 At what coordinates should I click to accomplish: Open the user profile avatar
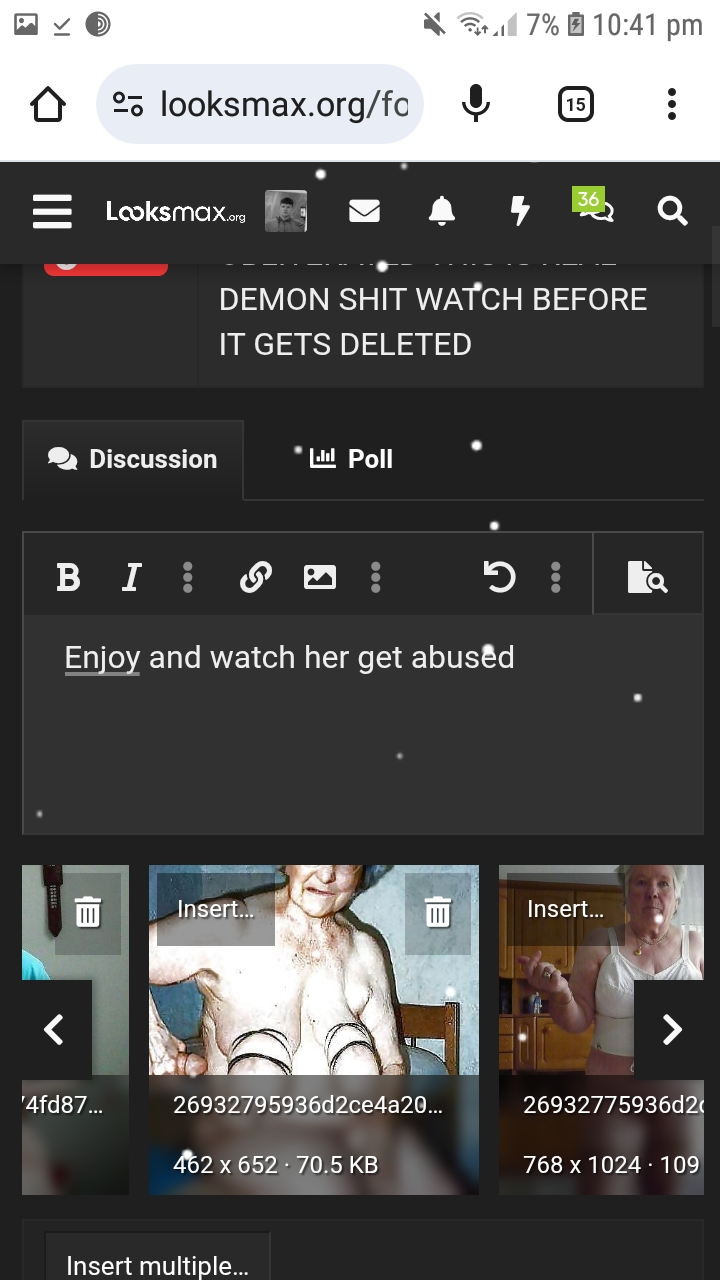coord(286,212)
